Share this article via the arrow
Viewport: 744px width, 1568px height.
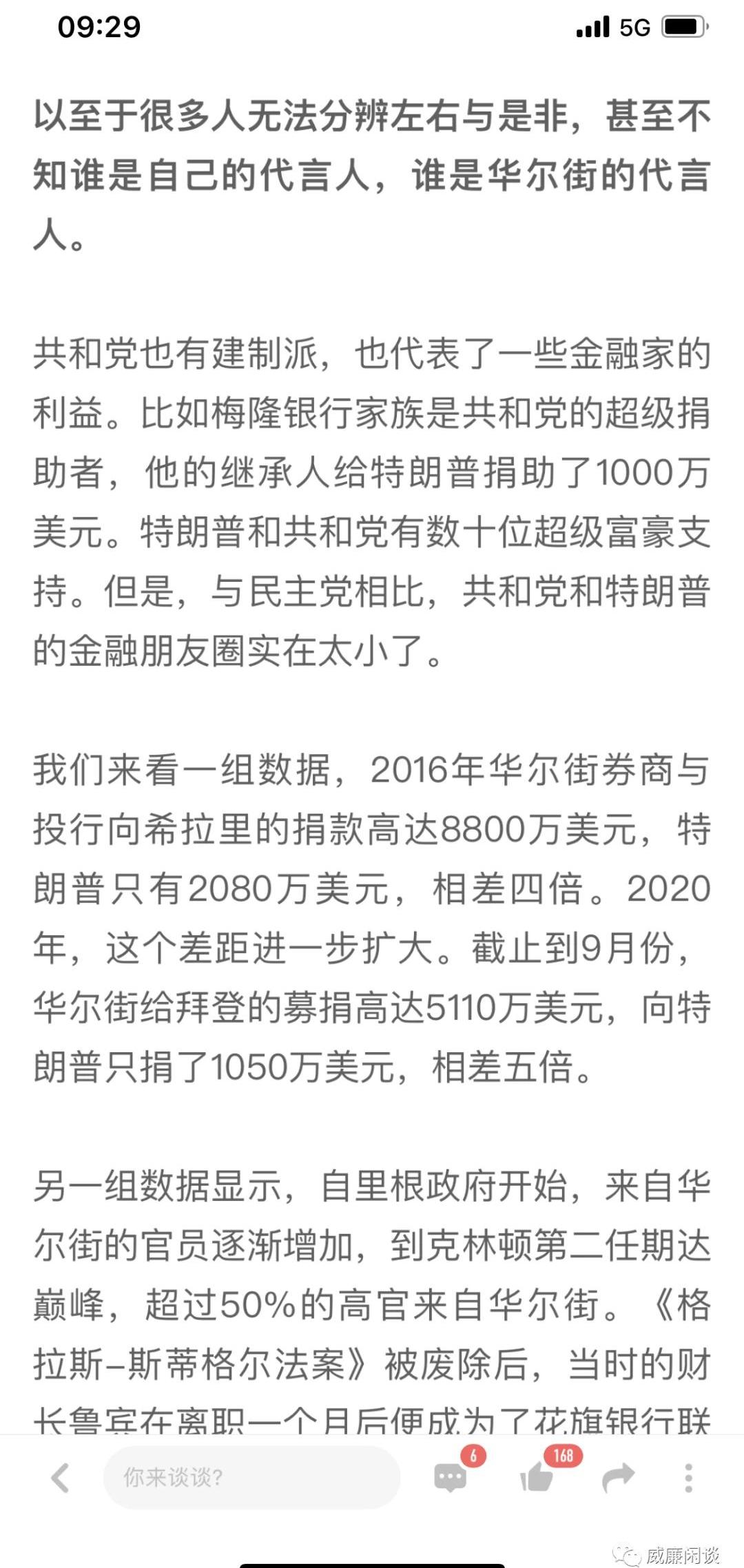(618, 1478)
